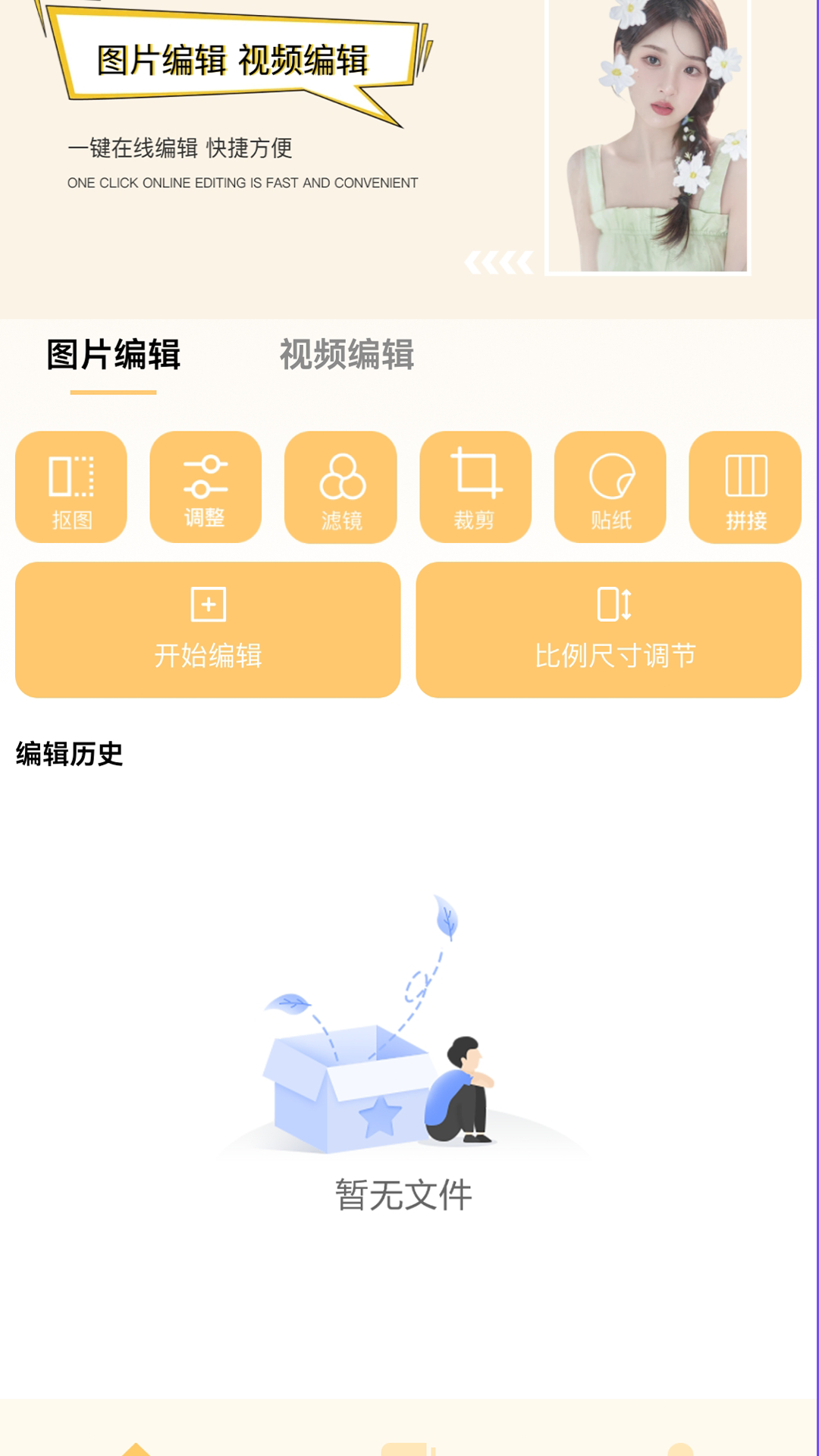Open the 裁剪 crop tool

(x=475, y=487)
